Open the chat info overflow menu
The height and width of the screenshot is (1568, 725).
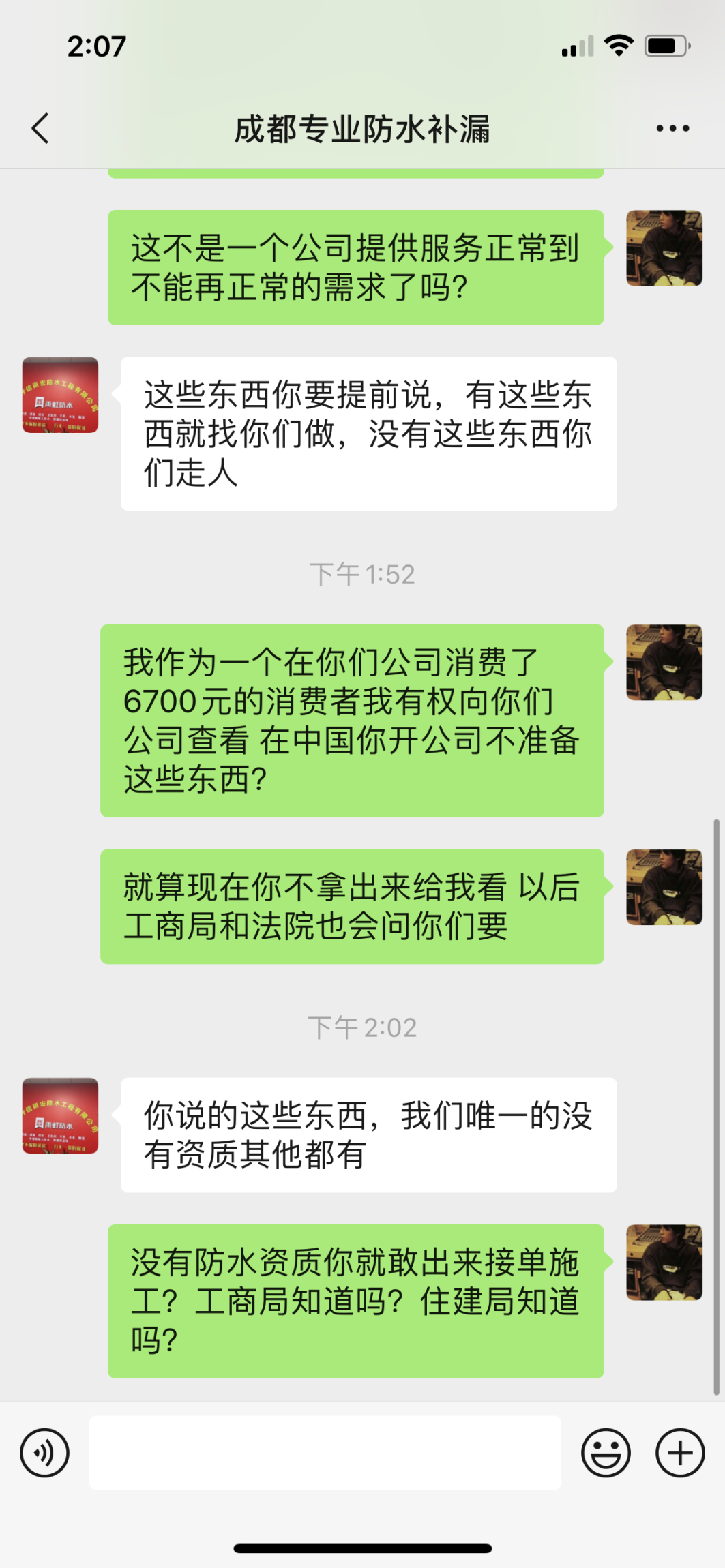(672, 128)
